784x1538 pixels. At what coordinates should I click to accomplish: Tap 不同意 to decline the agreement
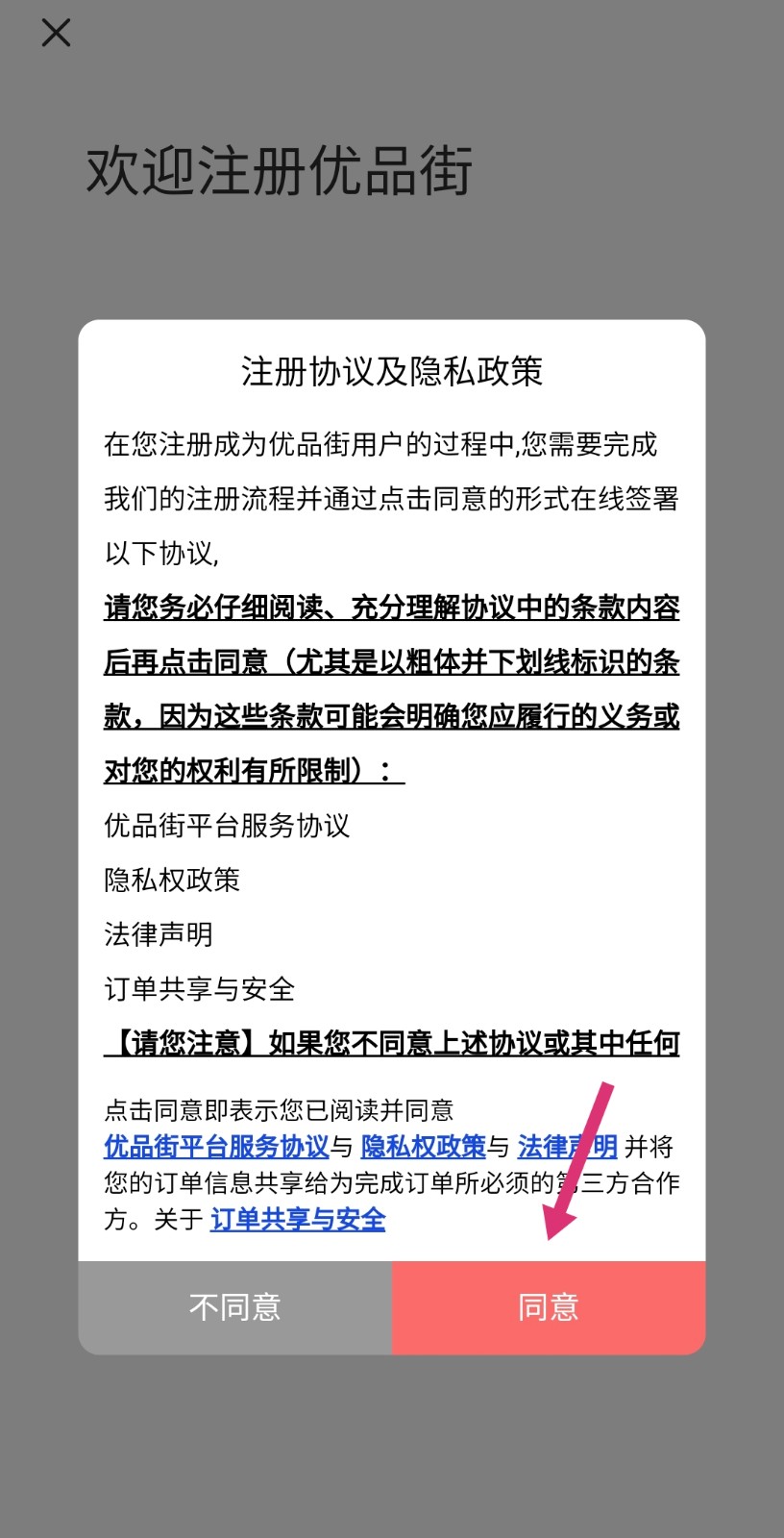tap(234, 1307)
